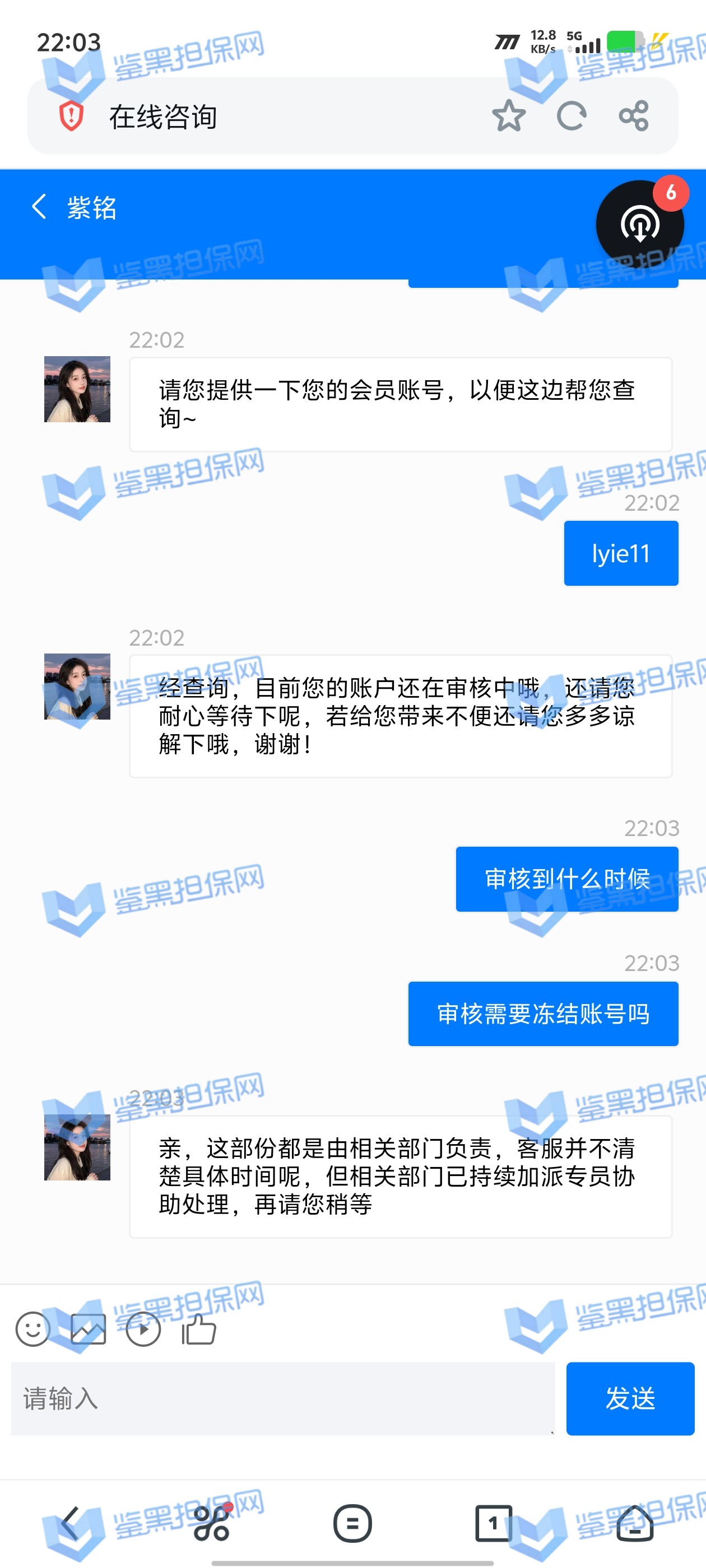Attach a video to the chat

click(143, 1329)
